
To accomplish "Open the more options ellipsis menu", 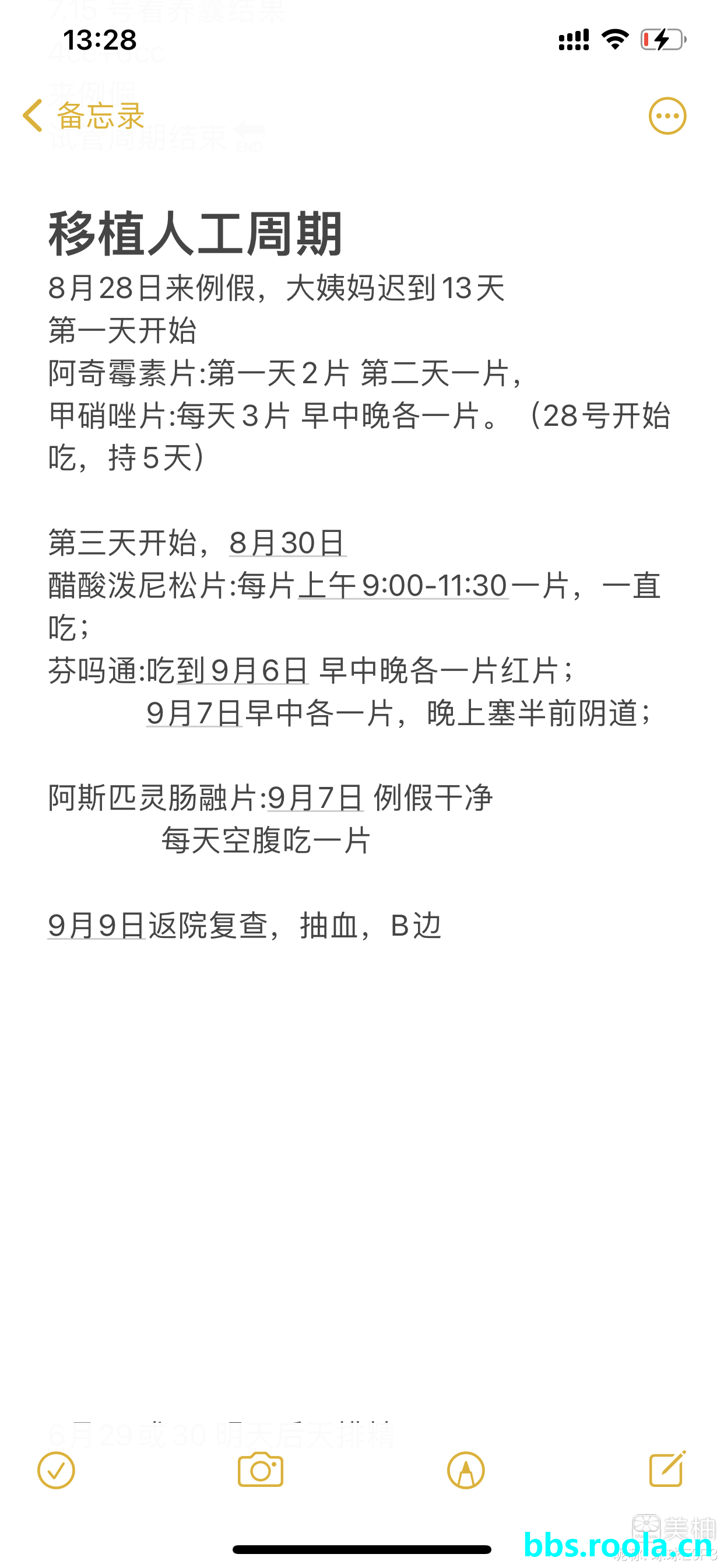I will click(x=667, y=116).
